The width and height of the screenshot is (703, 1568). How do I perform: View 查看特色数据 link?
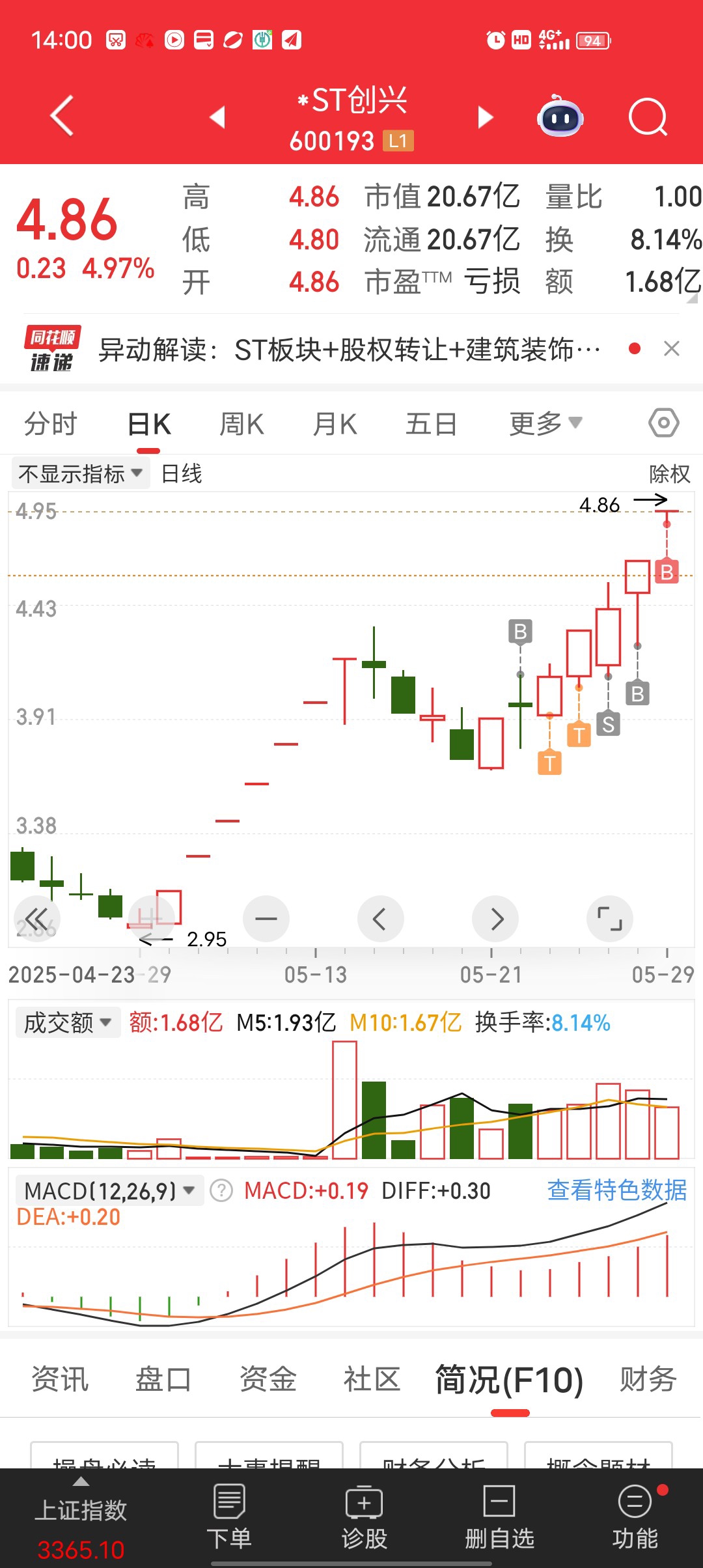pyautogui.click(x=616, y=1190)
